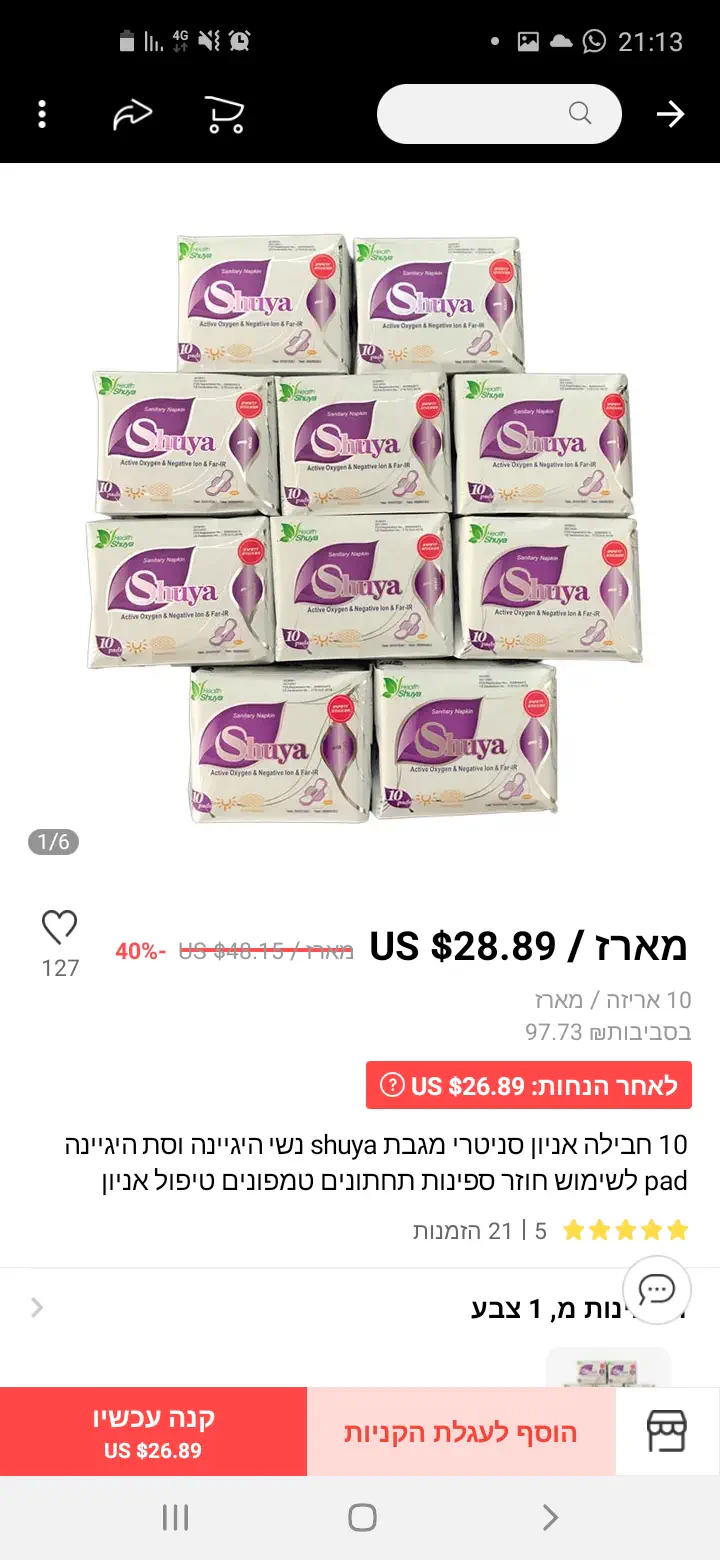Screen dimensions: 720x1560
Task: Open the three-dot overflow menu
Action: (x=42, y=114)
